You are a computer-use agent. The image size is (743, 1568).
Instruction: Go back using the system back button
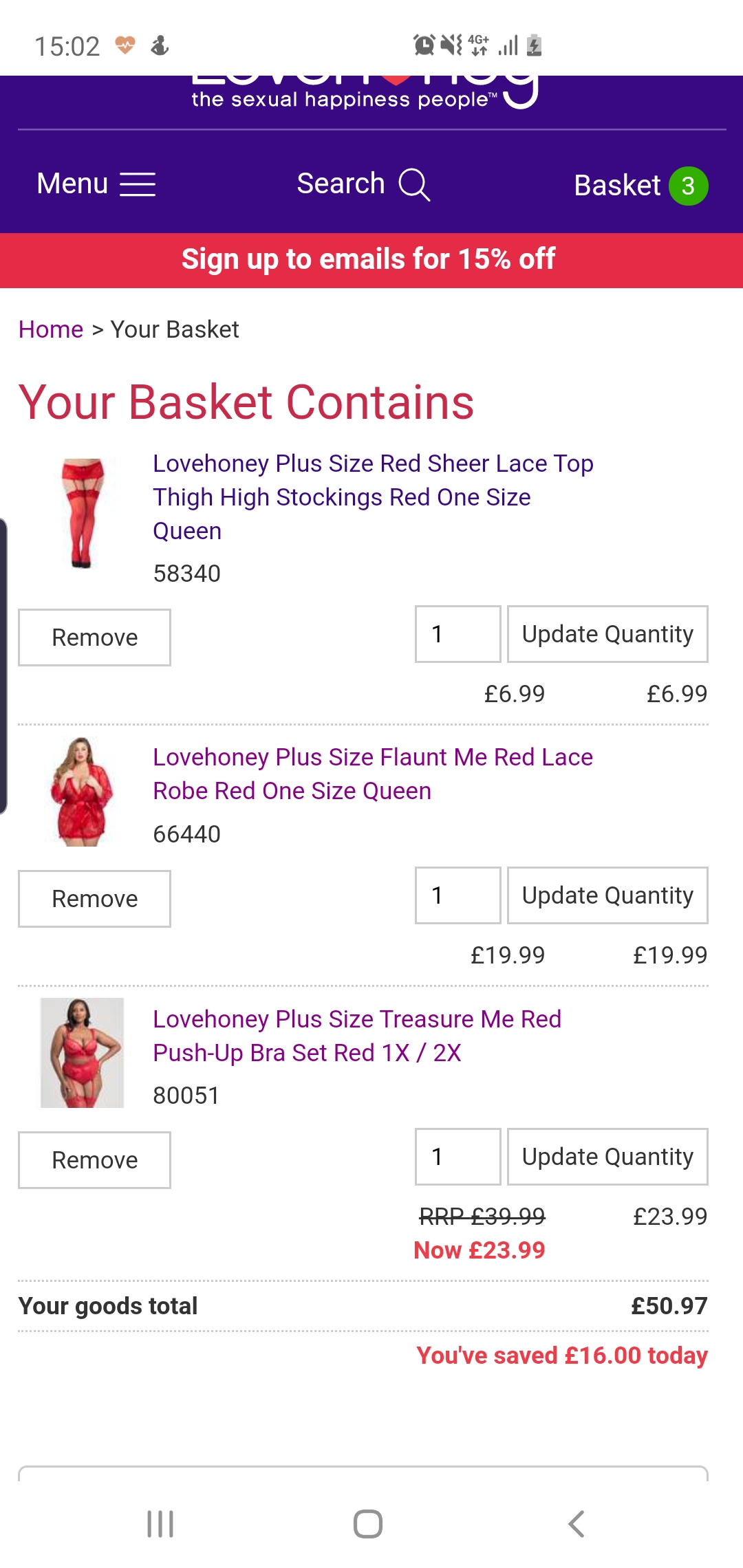coord(577,1524)
